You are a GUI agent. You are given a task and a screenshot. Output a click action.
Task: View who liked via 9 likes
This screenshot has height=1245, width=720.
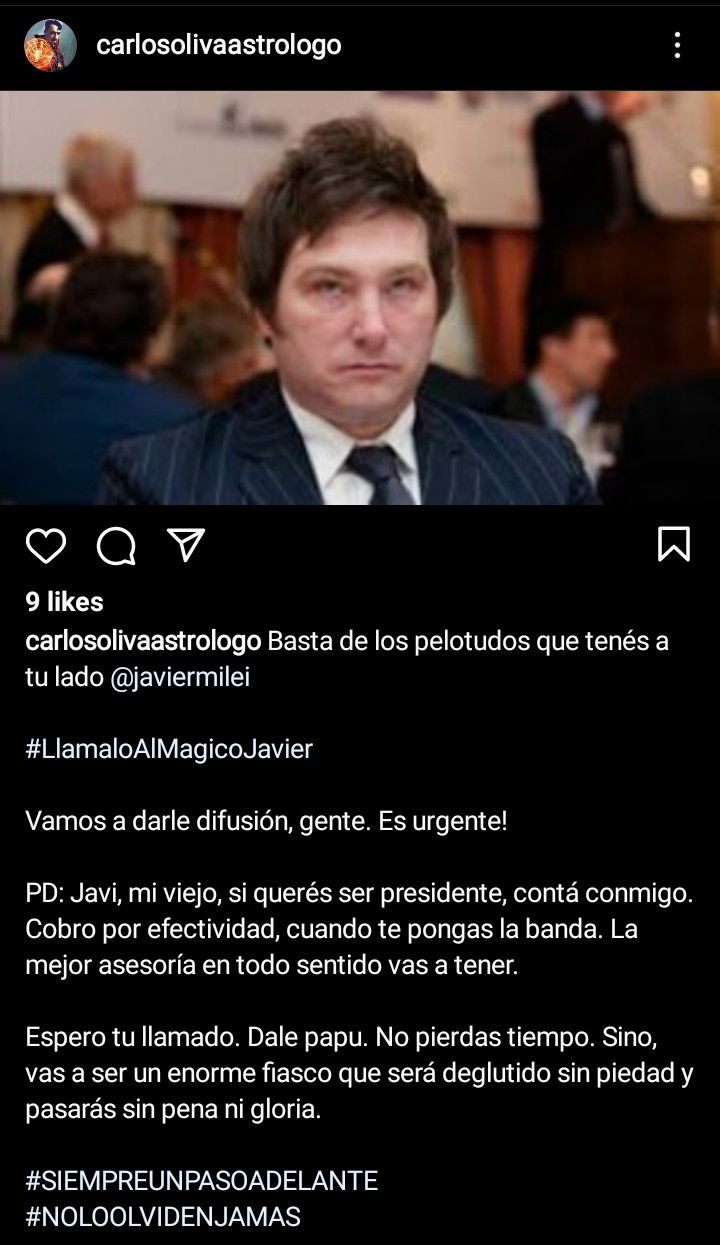[64, 601]
